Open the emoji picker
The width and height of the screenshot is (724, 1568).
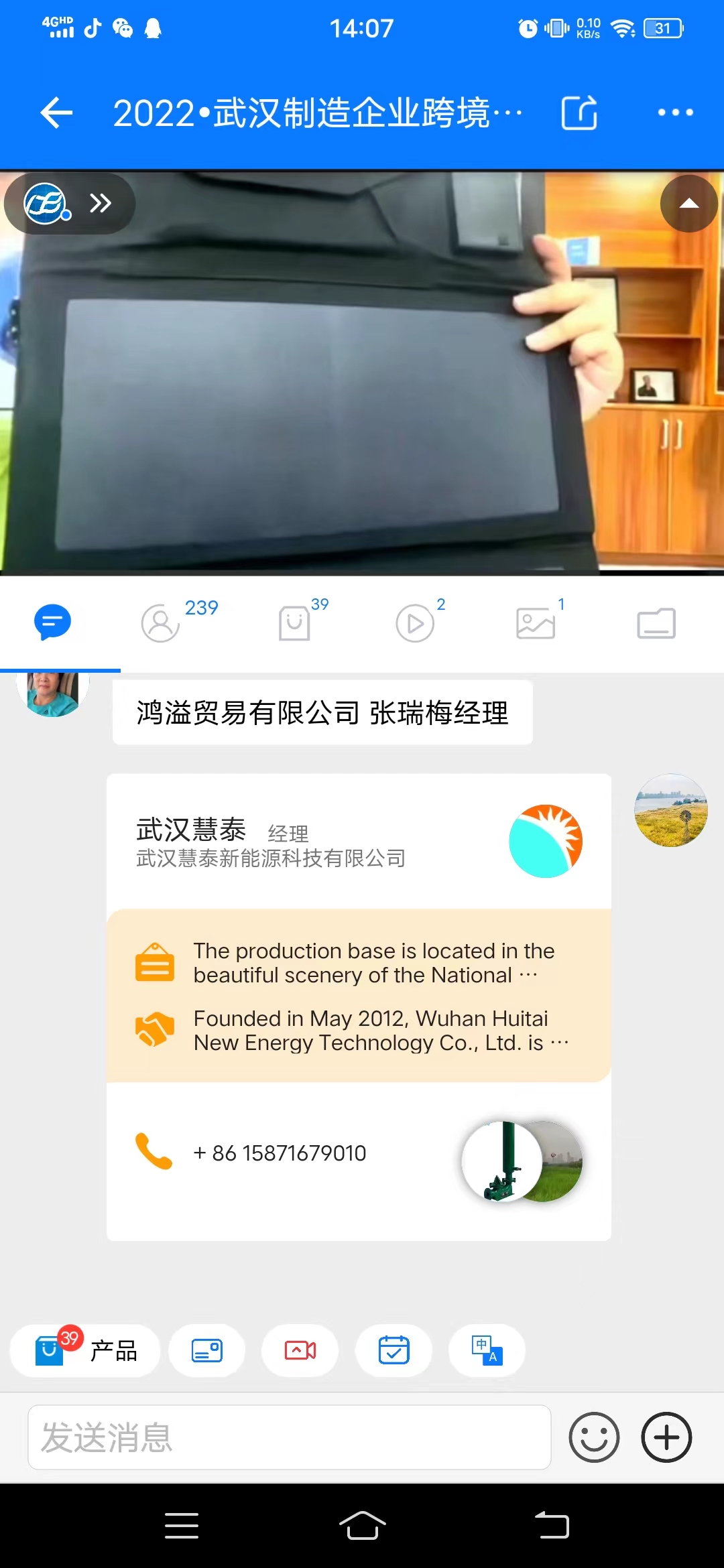pyautogui.click(x=594, y=1438)
